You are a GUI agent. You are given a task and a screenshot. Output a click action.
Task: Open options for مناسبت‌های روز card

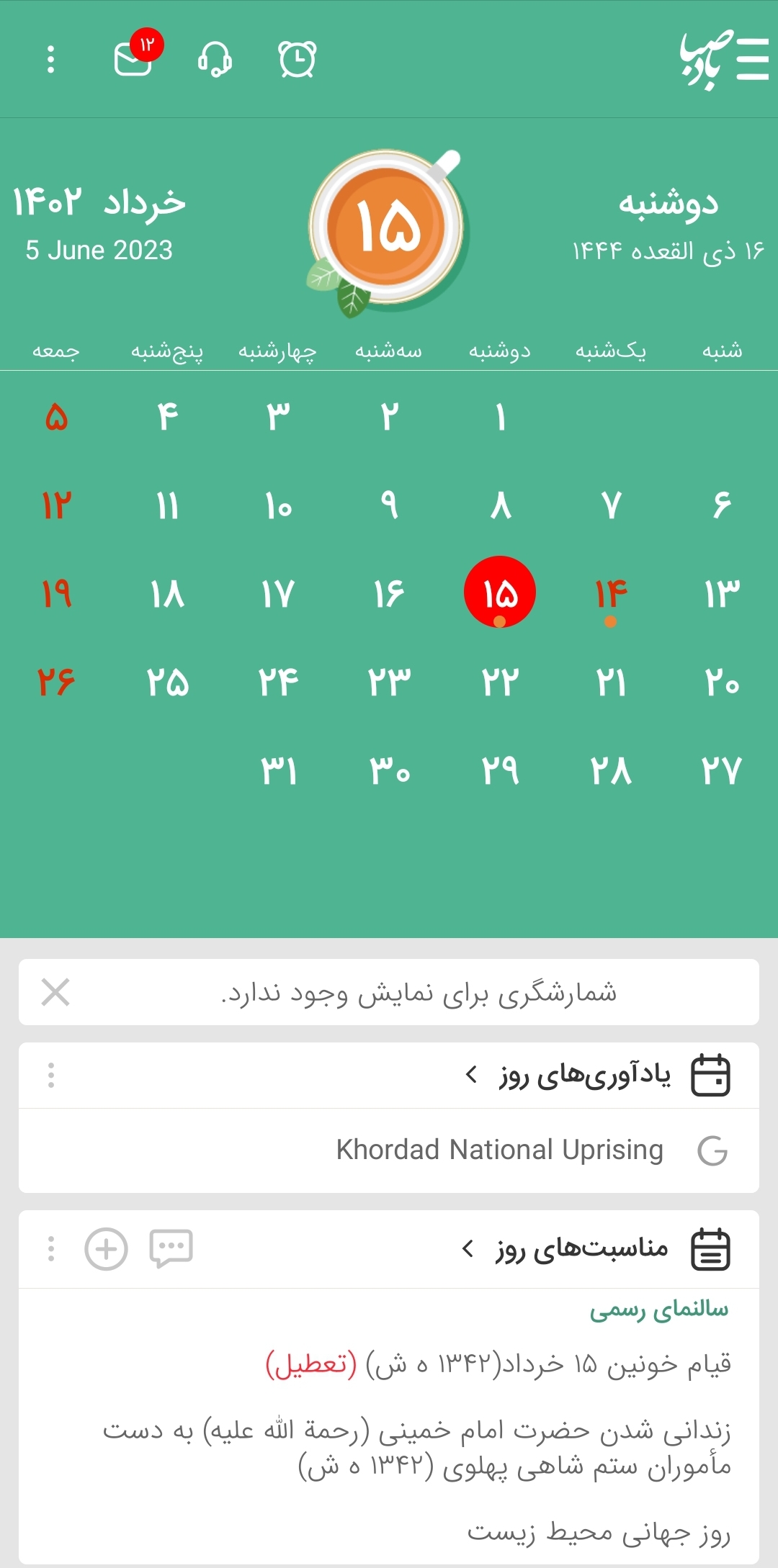click(50, 1248)
